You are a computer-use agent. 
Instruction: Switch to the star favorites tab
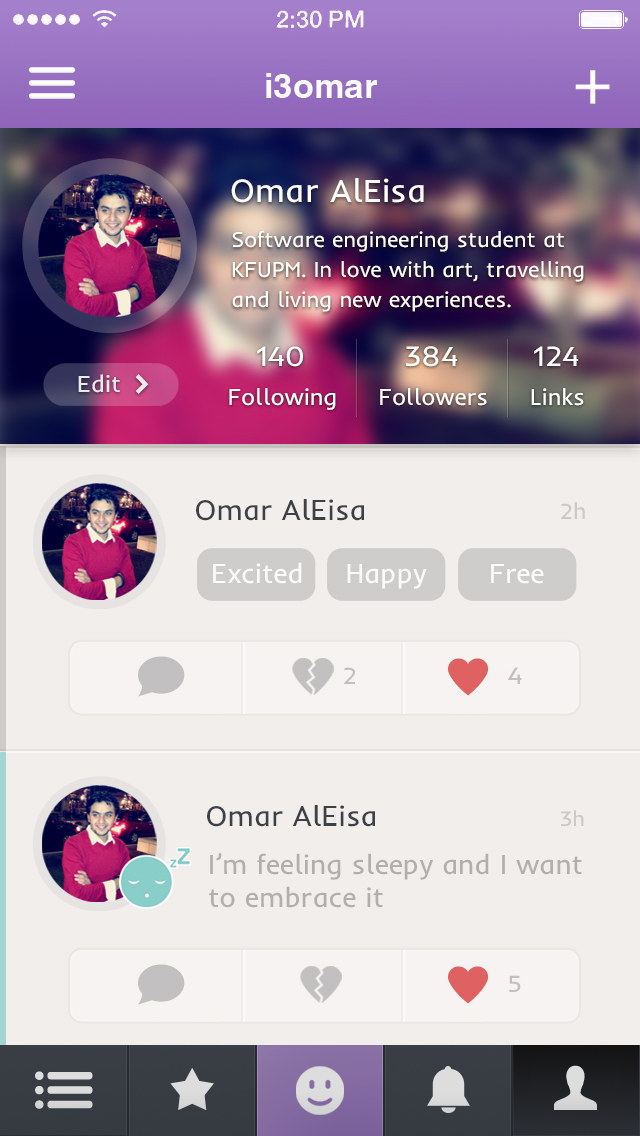pos(192,1090)
